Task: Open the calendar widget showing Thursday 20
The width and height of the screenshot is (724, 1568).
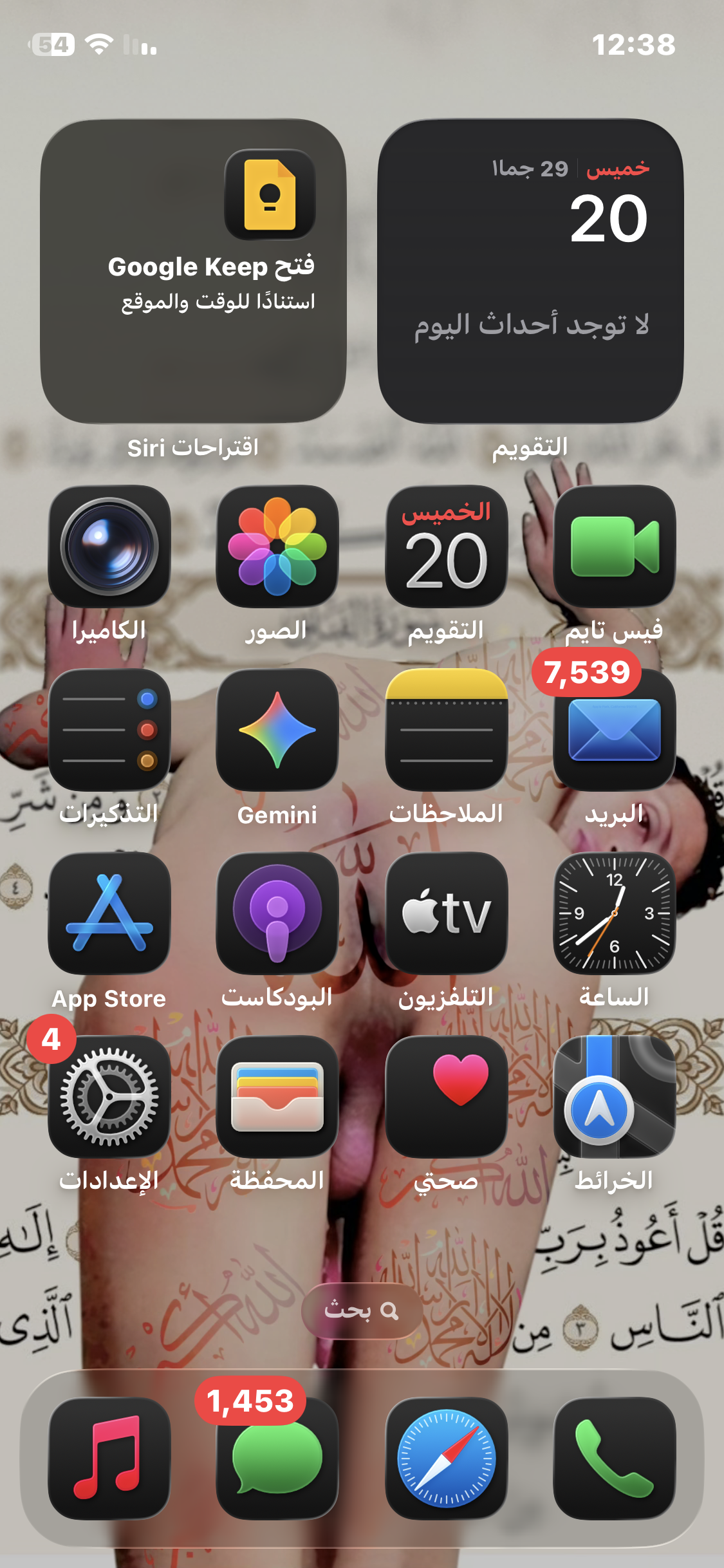Action: click(530, 270)
